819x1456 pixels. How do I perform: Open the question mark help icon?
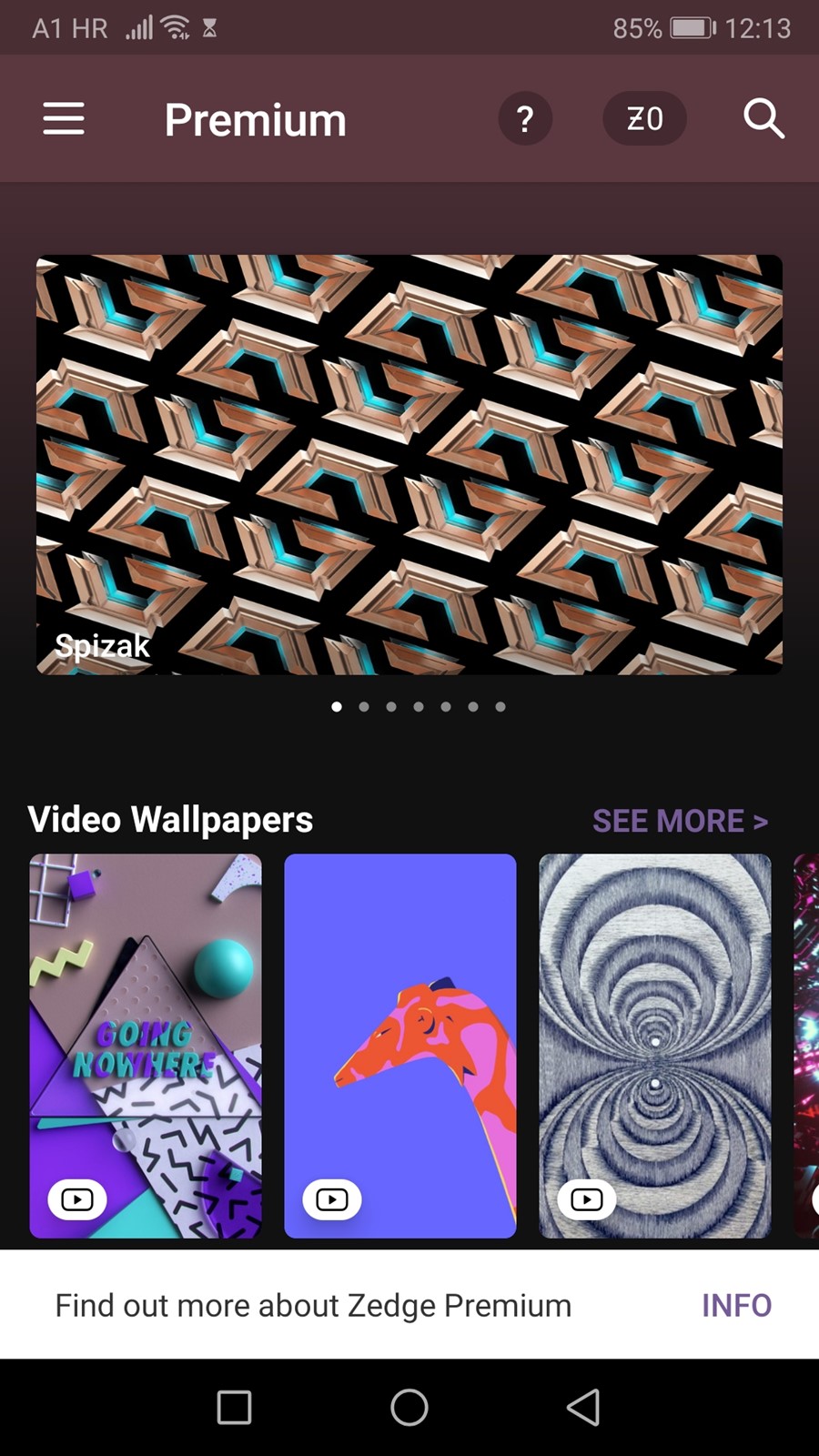coord(525,118)
